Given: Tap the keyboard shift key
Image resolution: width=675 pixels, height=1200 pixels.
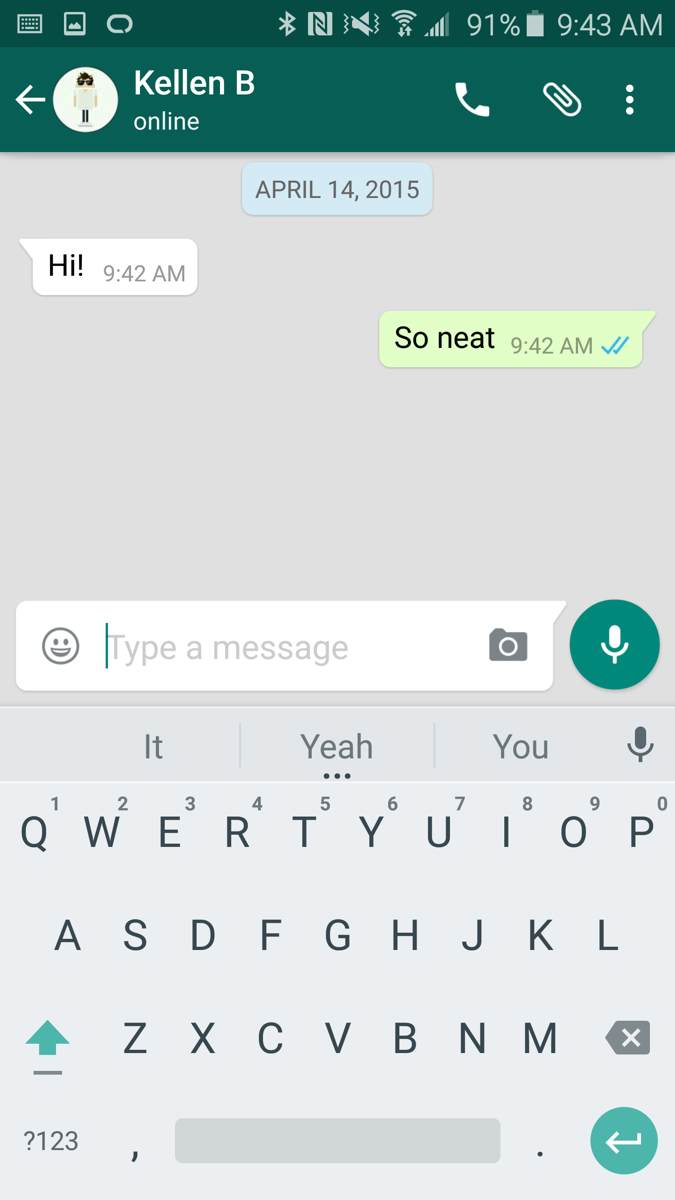Looking at the screenshot, I should pyautogui.click(x=47, y=1040).
